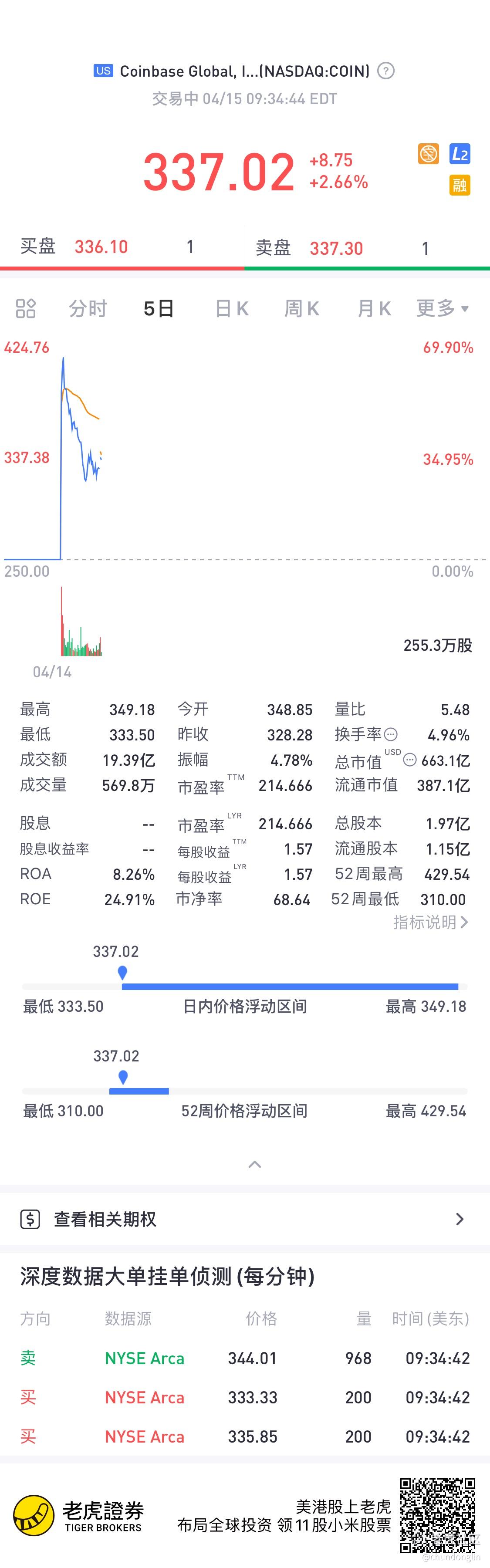Screen dimensions: 490x1568
Task: Collapse the stock details with the up chevron
Action: coord(255,1164)
